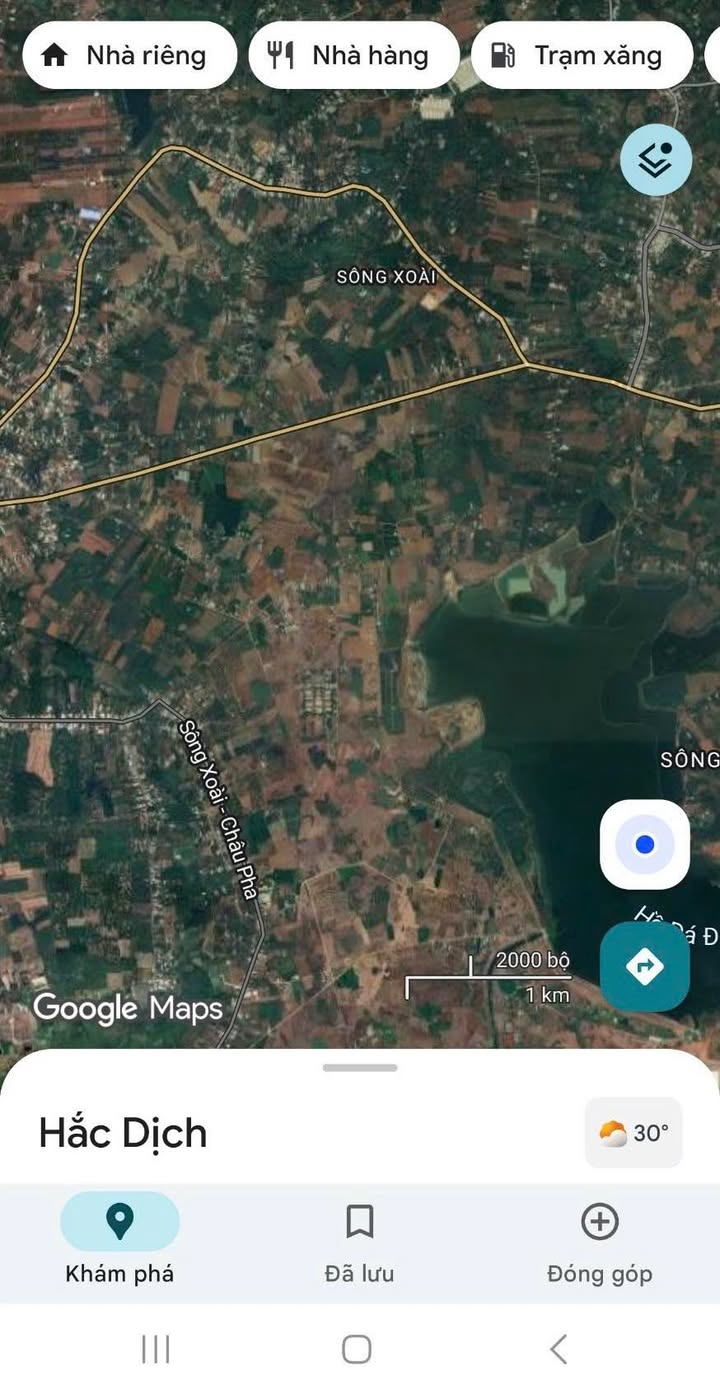Go to the Đóng góp tab

point(600,1241)
